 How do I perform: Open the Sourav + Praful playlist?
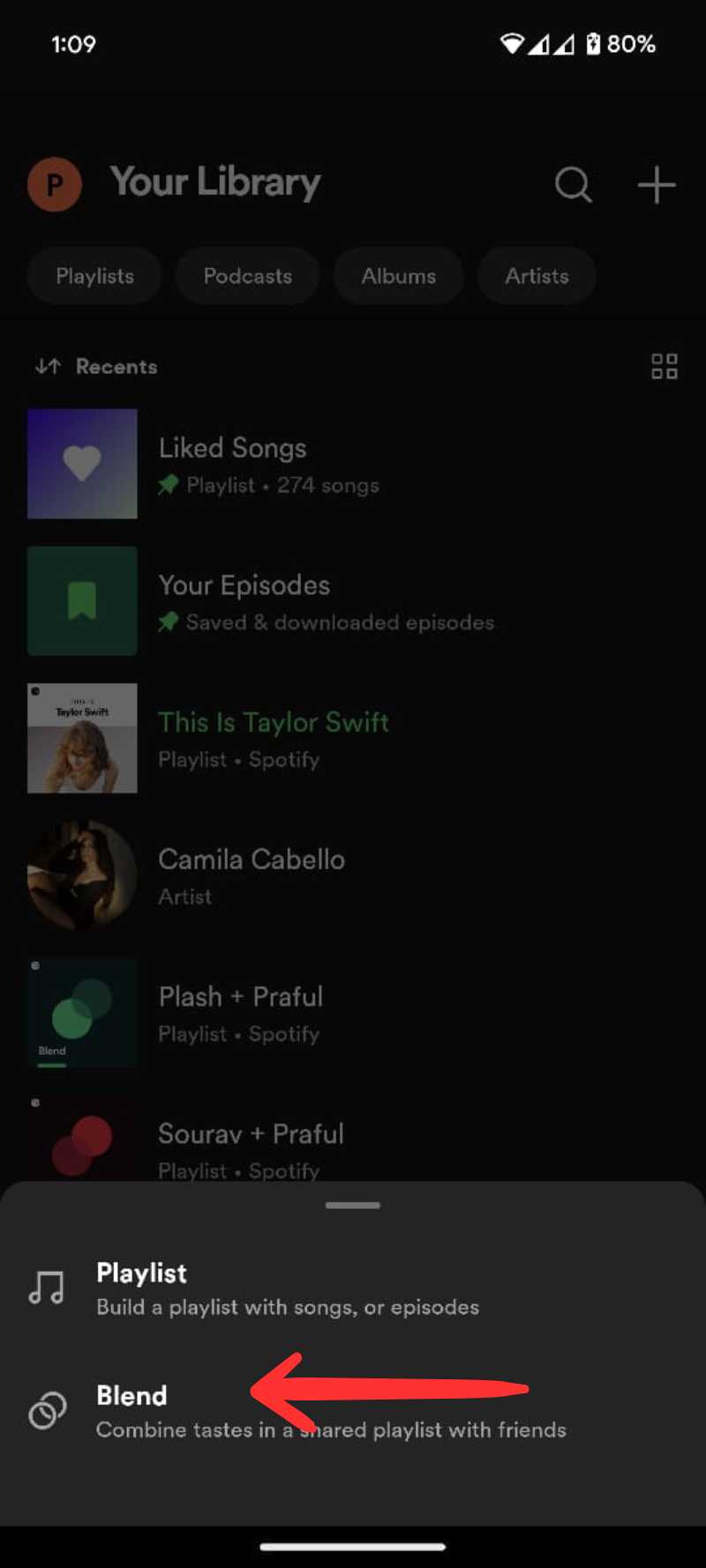(x=353, y=1139)
